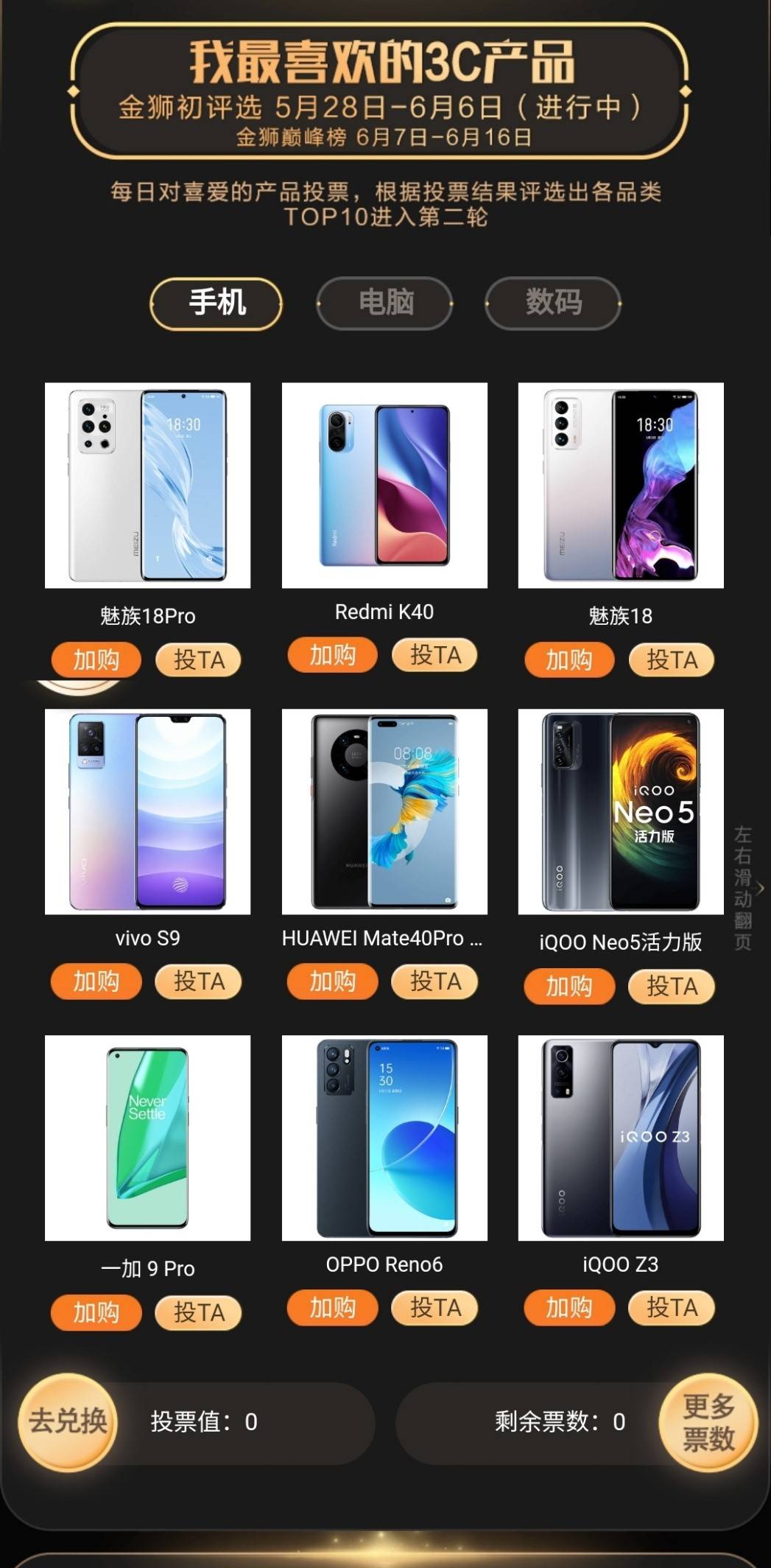Vote 投TA for 魅族18
Image resolution: width=771 pixels, height=1568 pixels.
pyautogui.click(x=672, y=659)
